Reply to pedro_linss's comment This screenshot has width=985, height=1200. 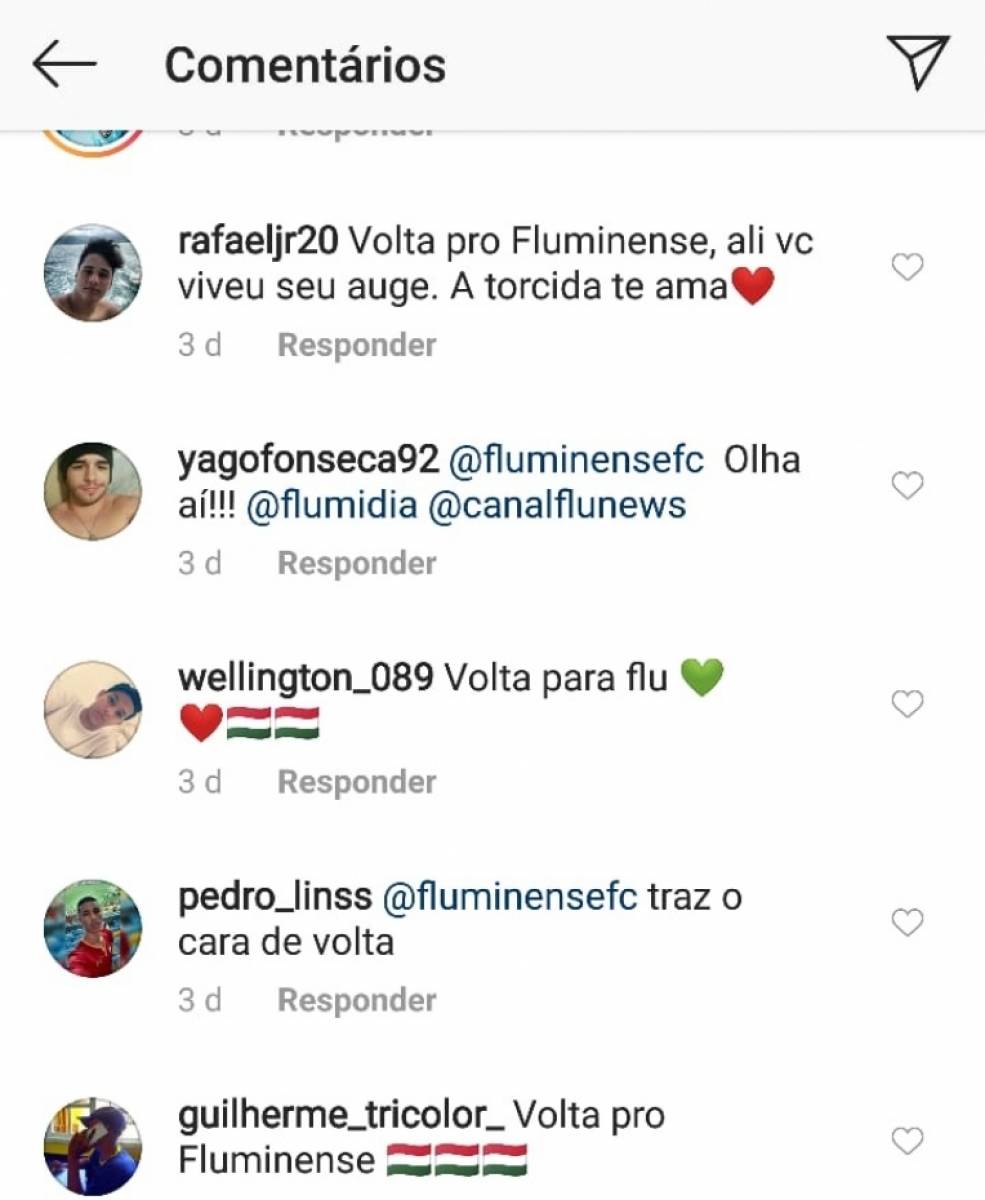(356, 1000)
